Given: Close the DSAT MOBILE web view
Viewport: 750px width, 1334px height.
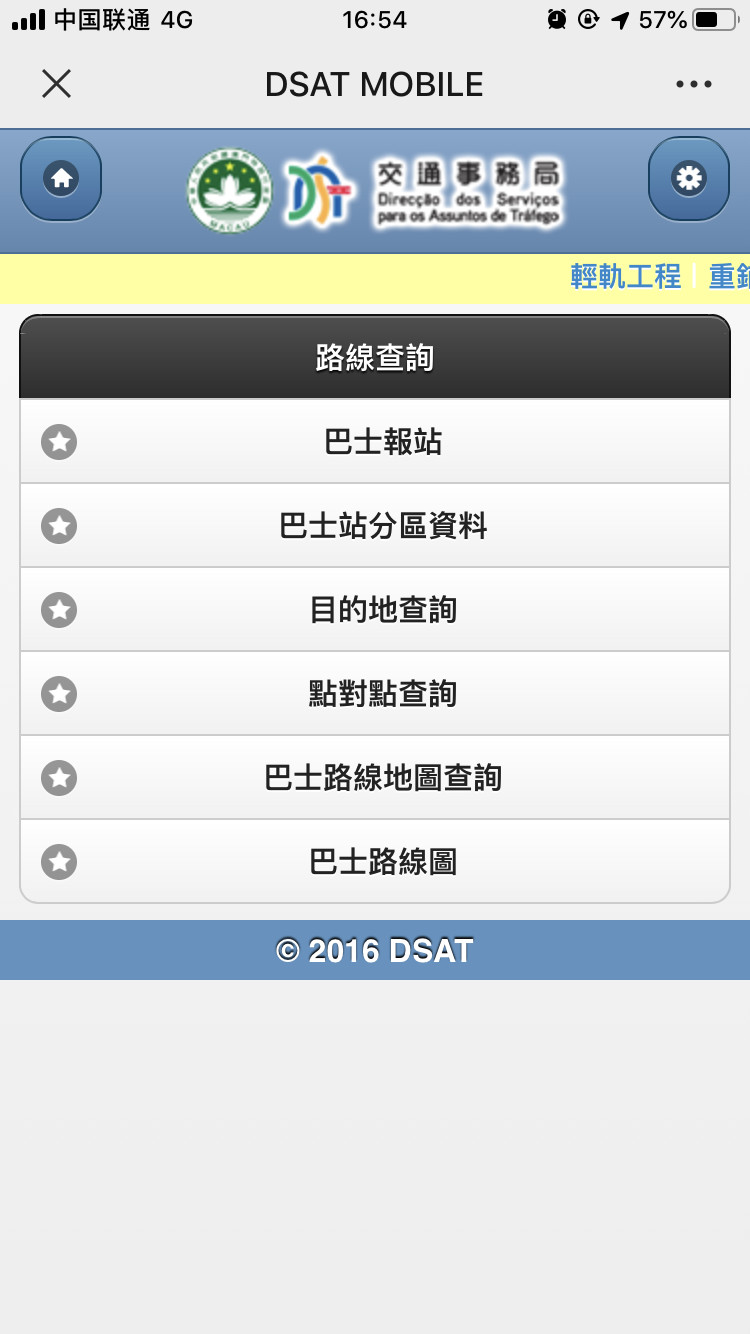Looking at the screenshot, I should (56, 84).
